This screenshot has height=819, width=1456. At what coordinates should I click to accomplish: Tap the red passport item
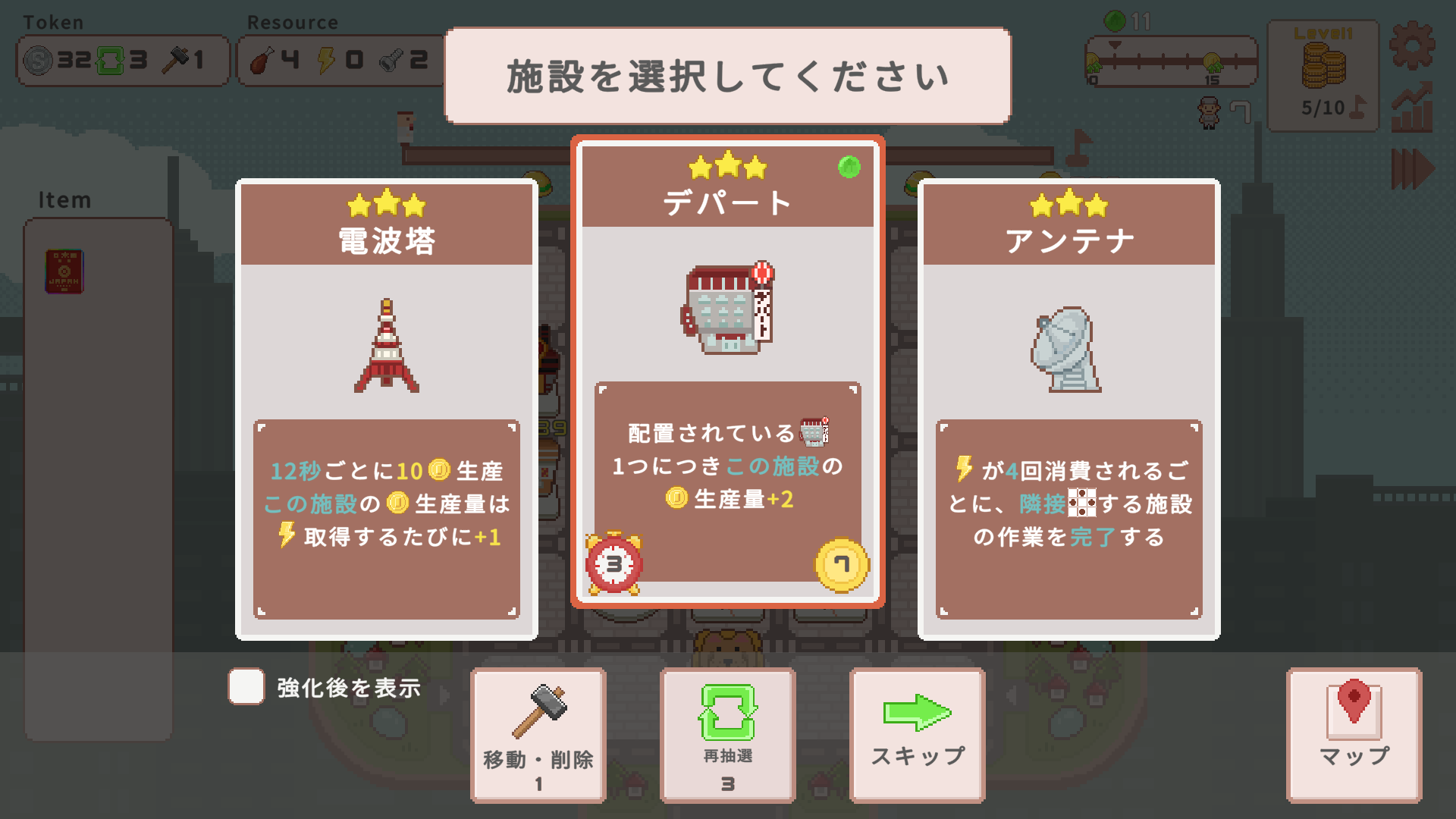tap(64, 271)
